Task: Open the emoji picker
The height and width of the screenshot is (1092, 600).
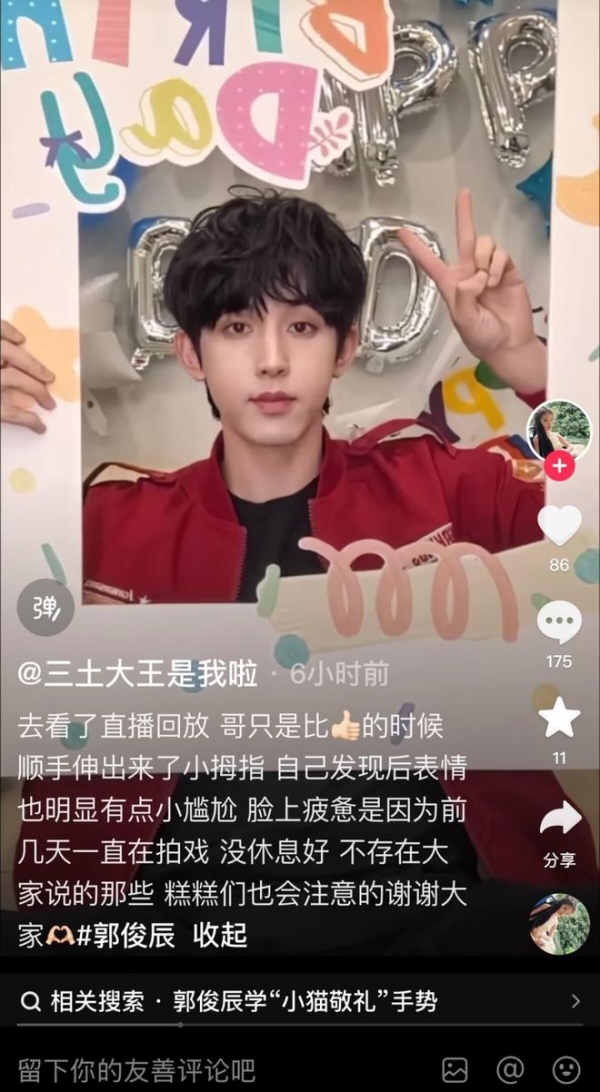Action: pyautogui.click(x=566, y=1069)
